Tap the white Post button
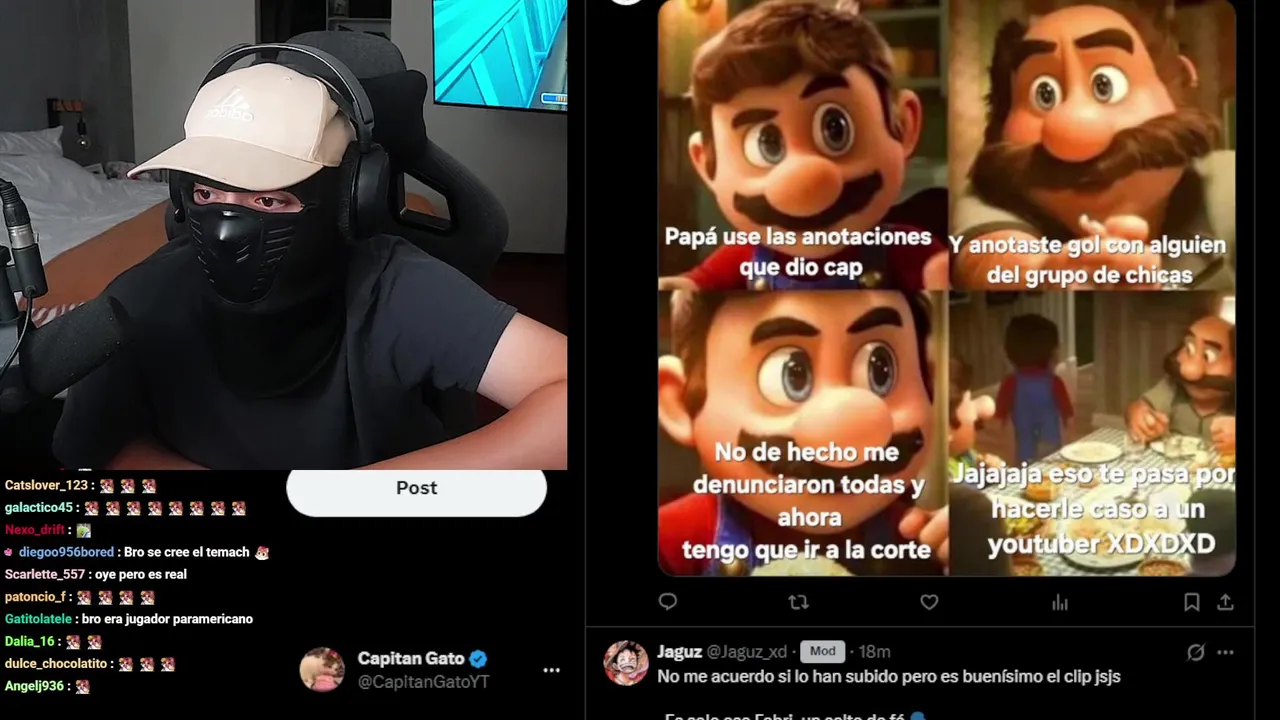 (x=416, y=488)
